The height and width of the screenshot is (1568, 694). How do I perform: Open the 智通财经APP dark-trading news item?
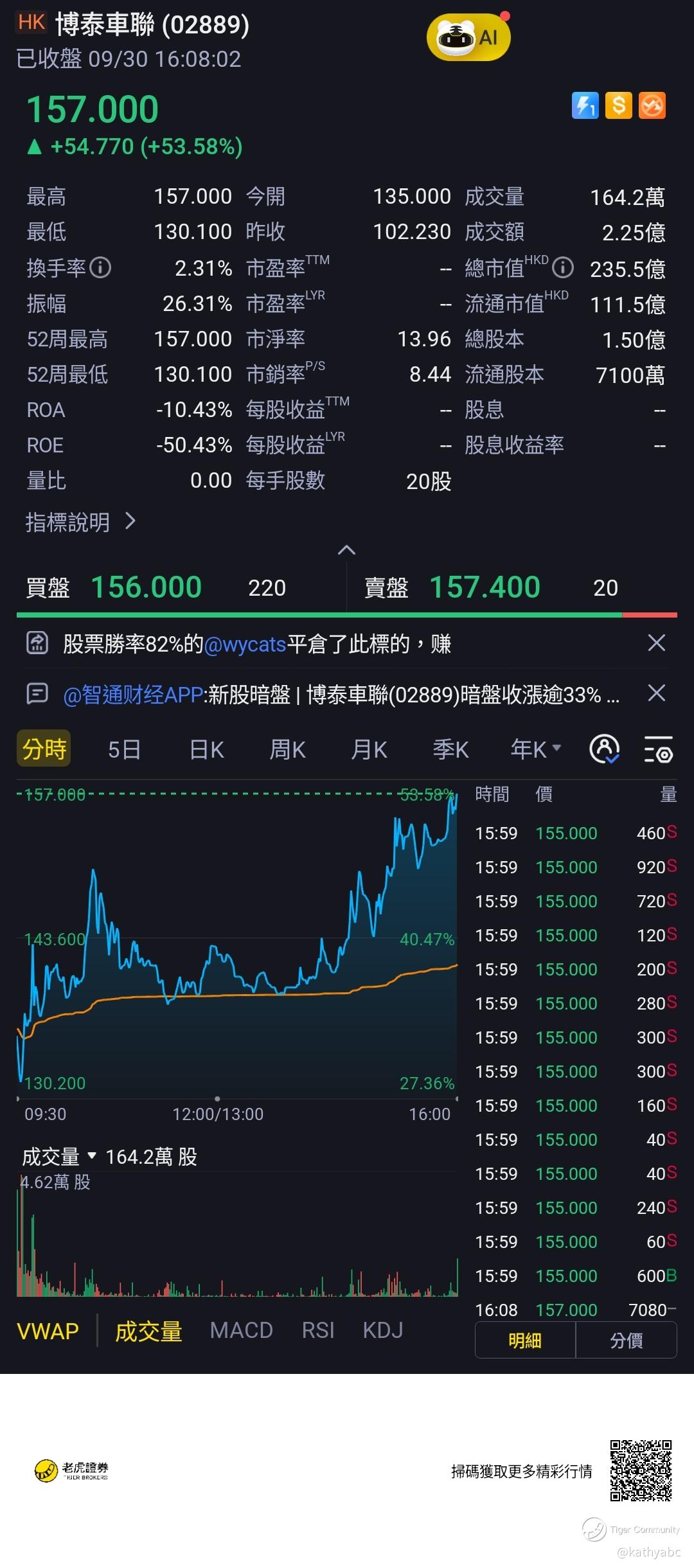point(341,694)
